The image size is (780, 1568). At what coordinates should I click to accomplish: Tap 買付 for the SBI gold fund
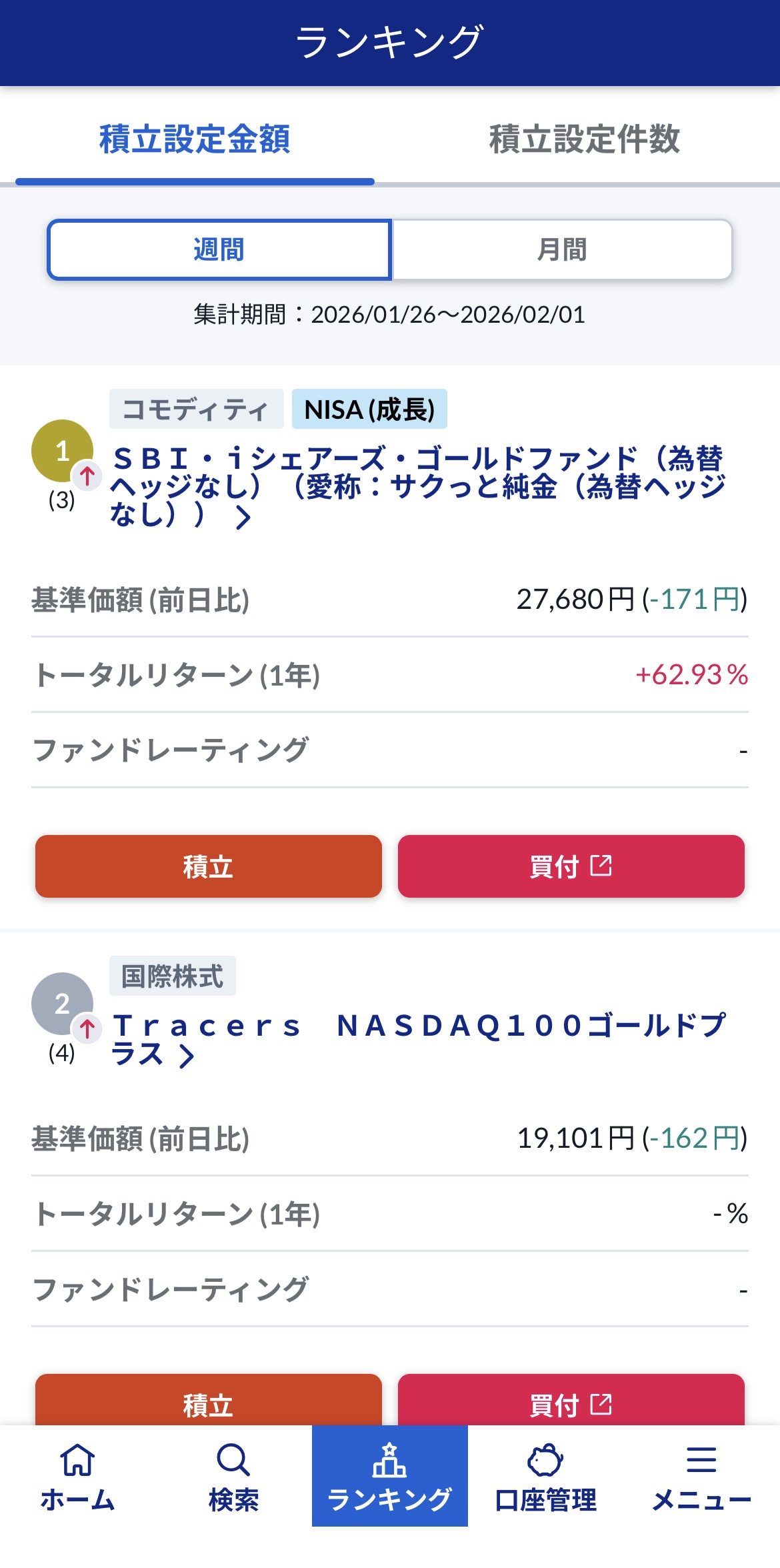point(571,866)
